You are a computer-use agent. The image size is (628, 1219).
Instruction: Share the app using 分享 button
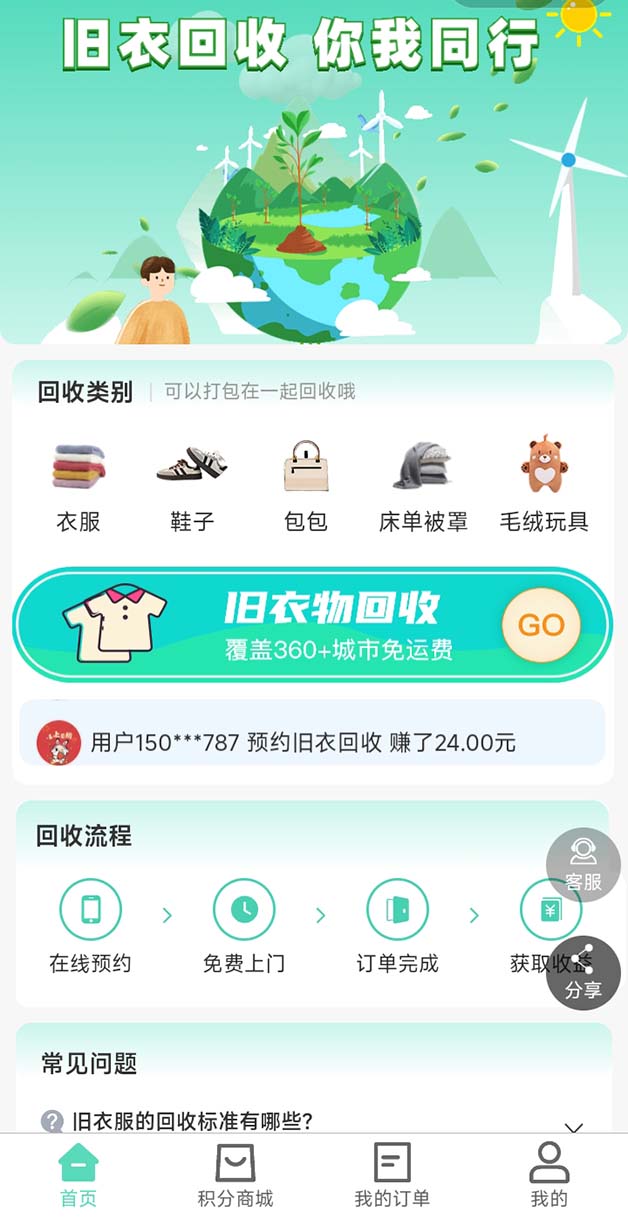583,973
